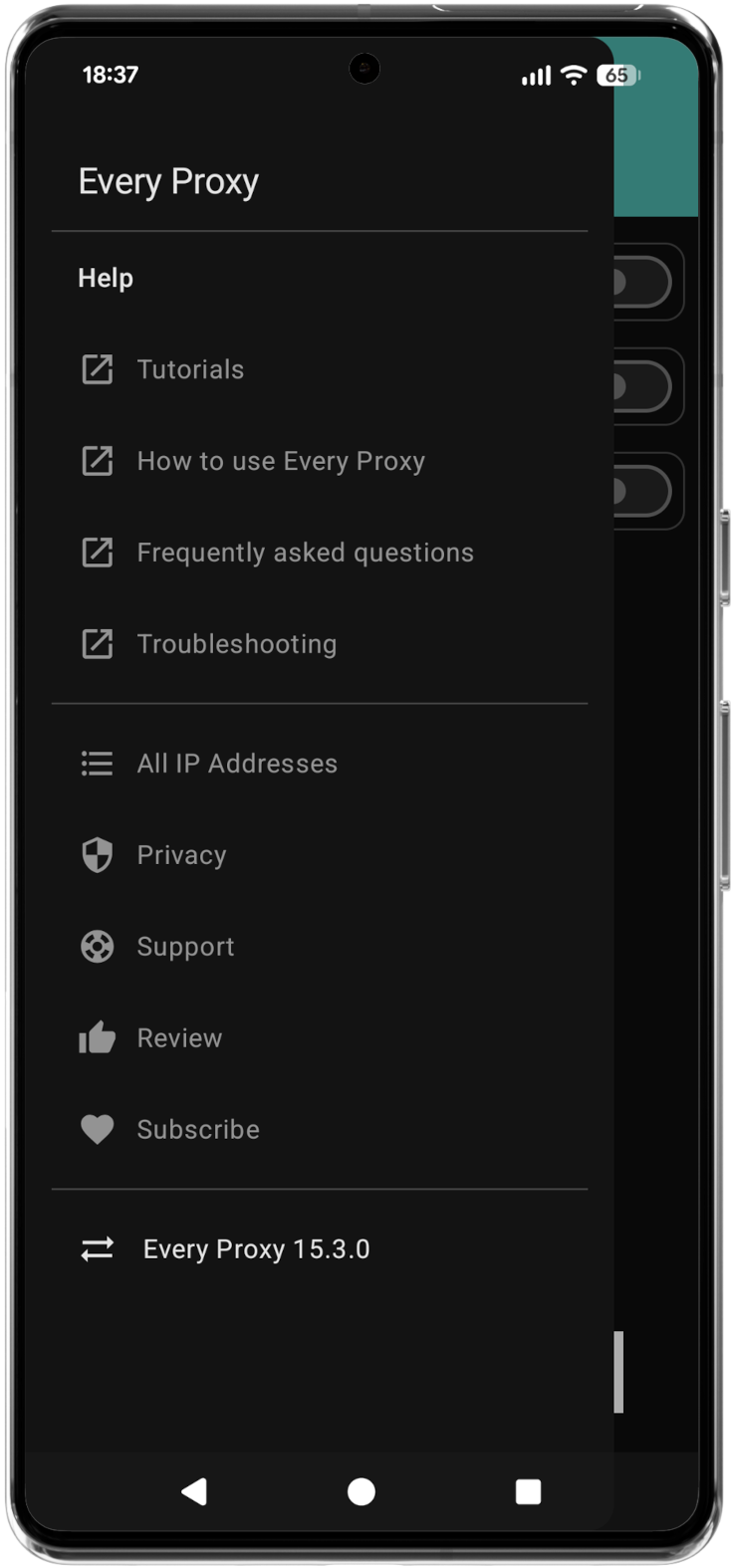Open the Troubleshooting guide
Image resolution: width=731 pixels, height=1568 pixels.
click(x=236, y=644)
